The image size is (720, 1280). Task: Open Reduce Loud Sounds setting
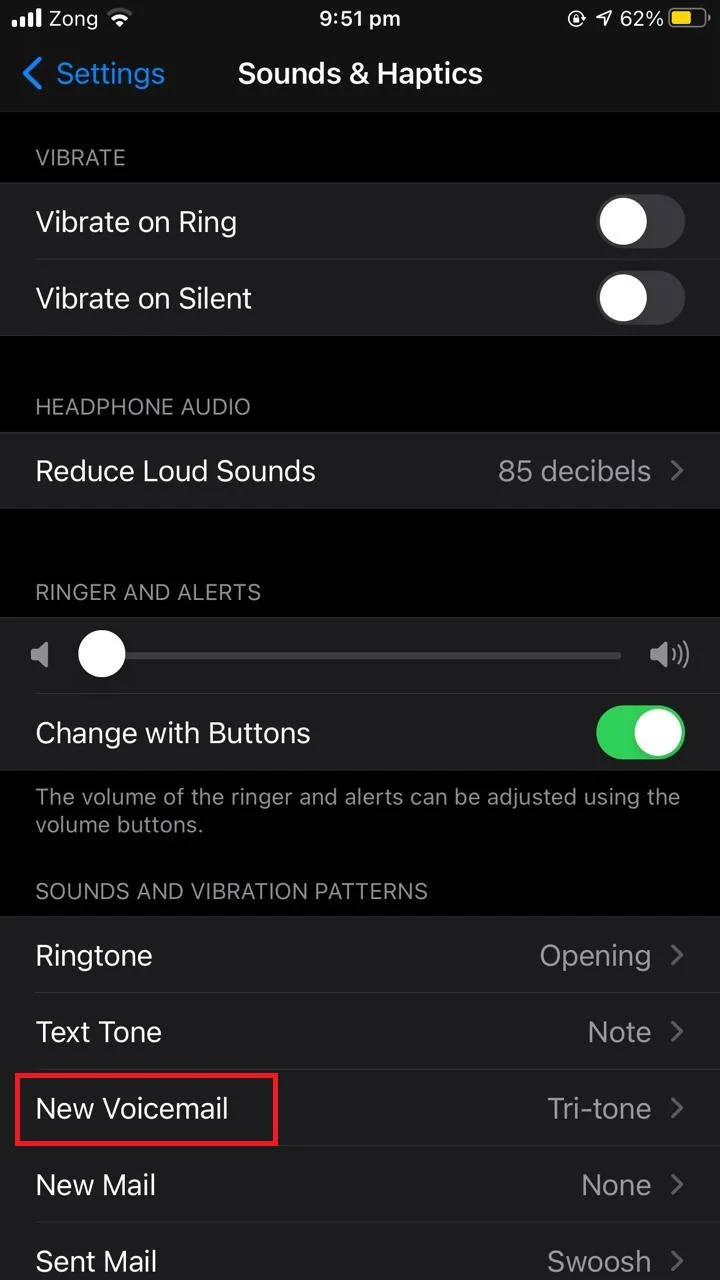pos(360,471)
